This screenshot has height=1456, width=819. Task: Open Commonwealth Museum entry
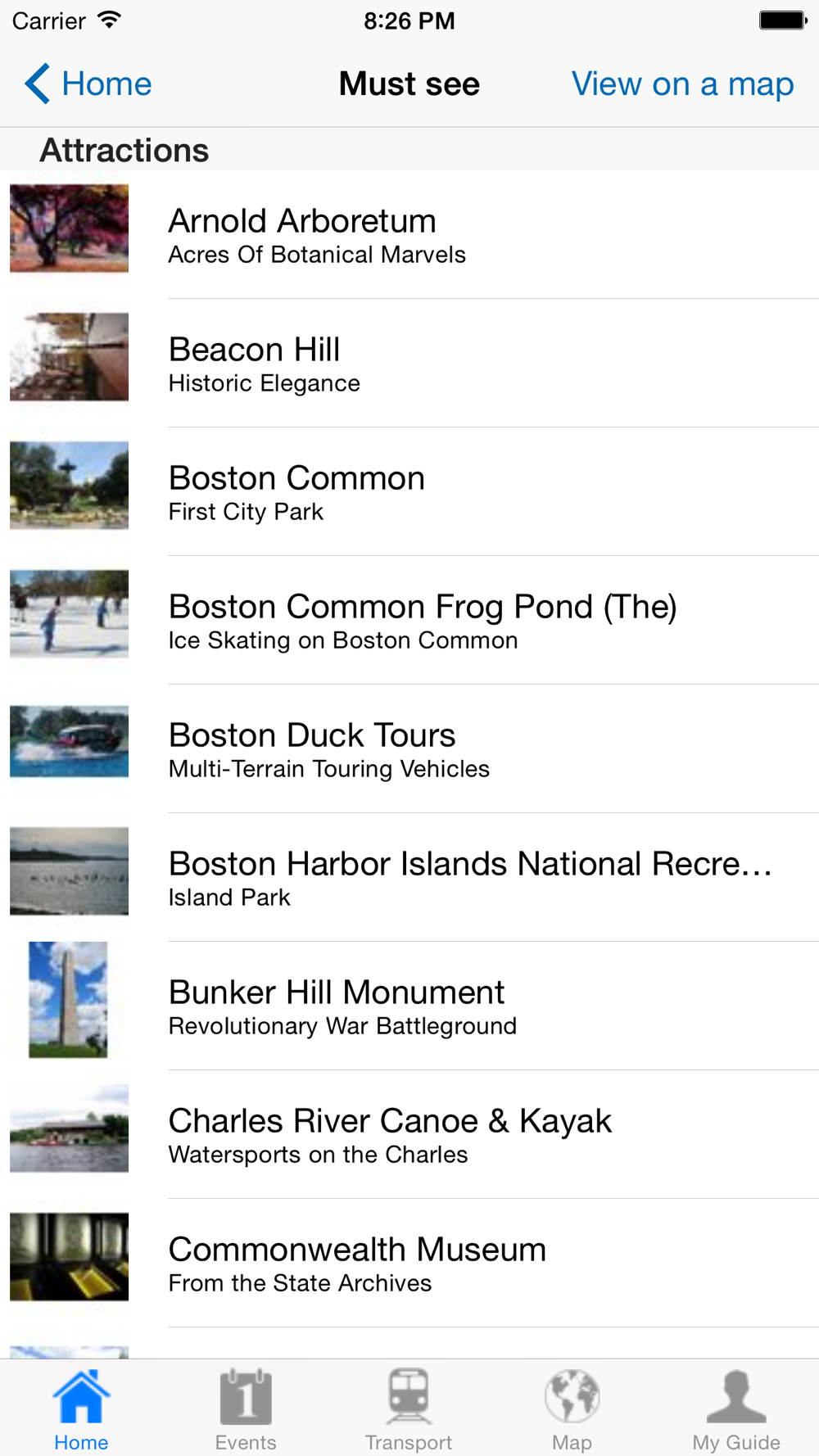pyautogui.click(x=409, y=1264)
